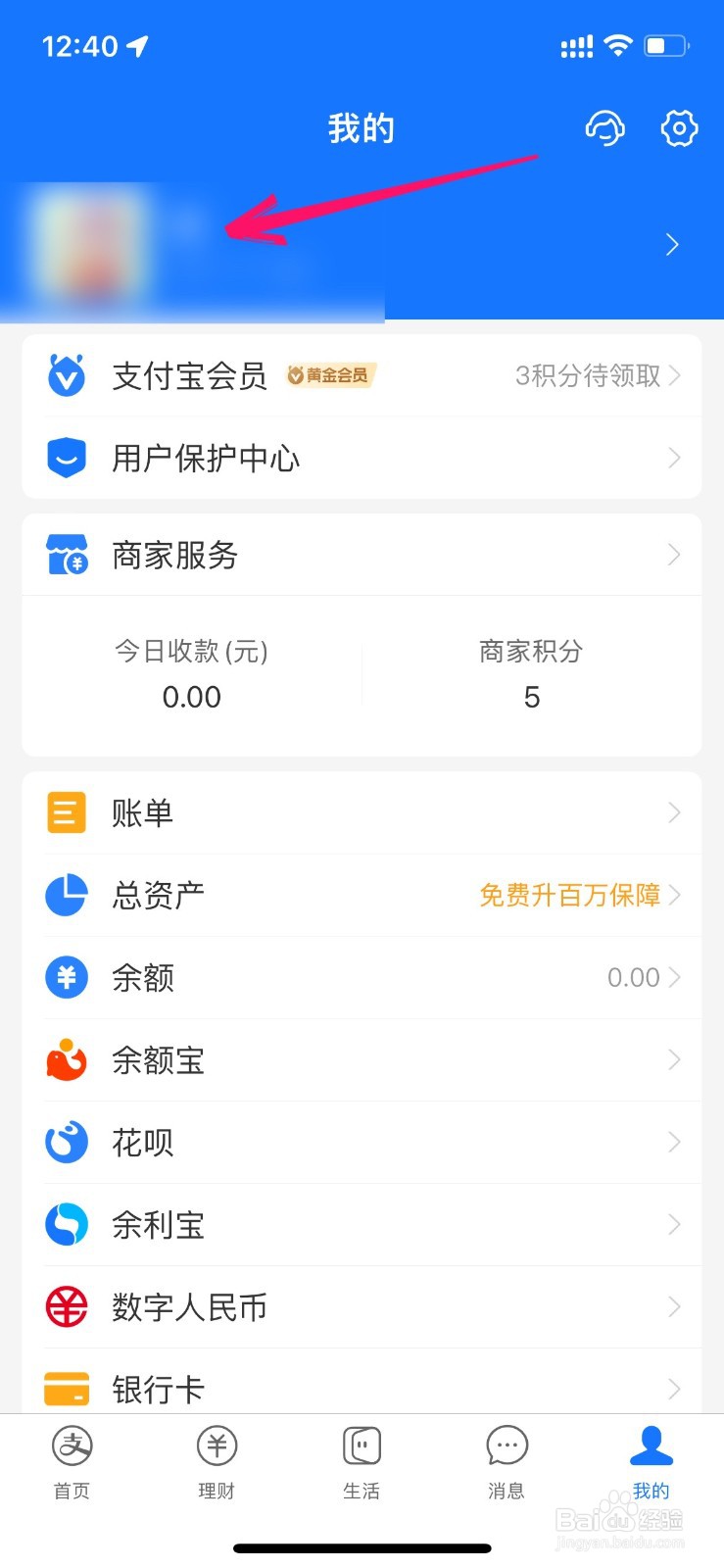Image resolution: width=724 pixels, height=1568 pixels.
Task: Switch to 生活 tab
Action: (x=362, y=1462)
